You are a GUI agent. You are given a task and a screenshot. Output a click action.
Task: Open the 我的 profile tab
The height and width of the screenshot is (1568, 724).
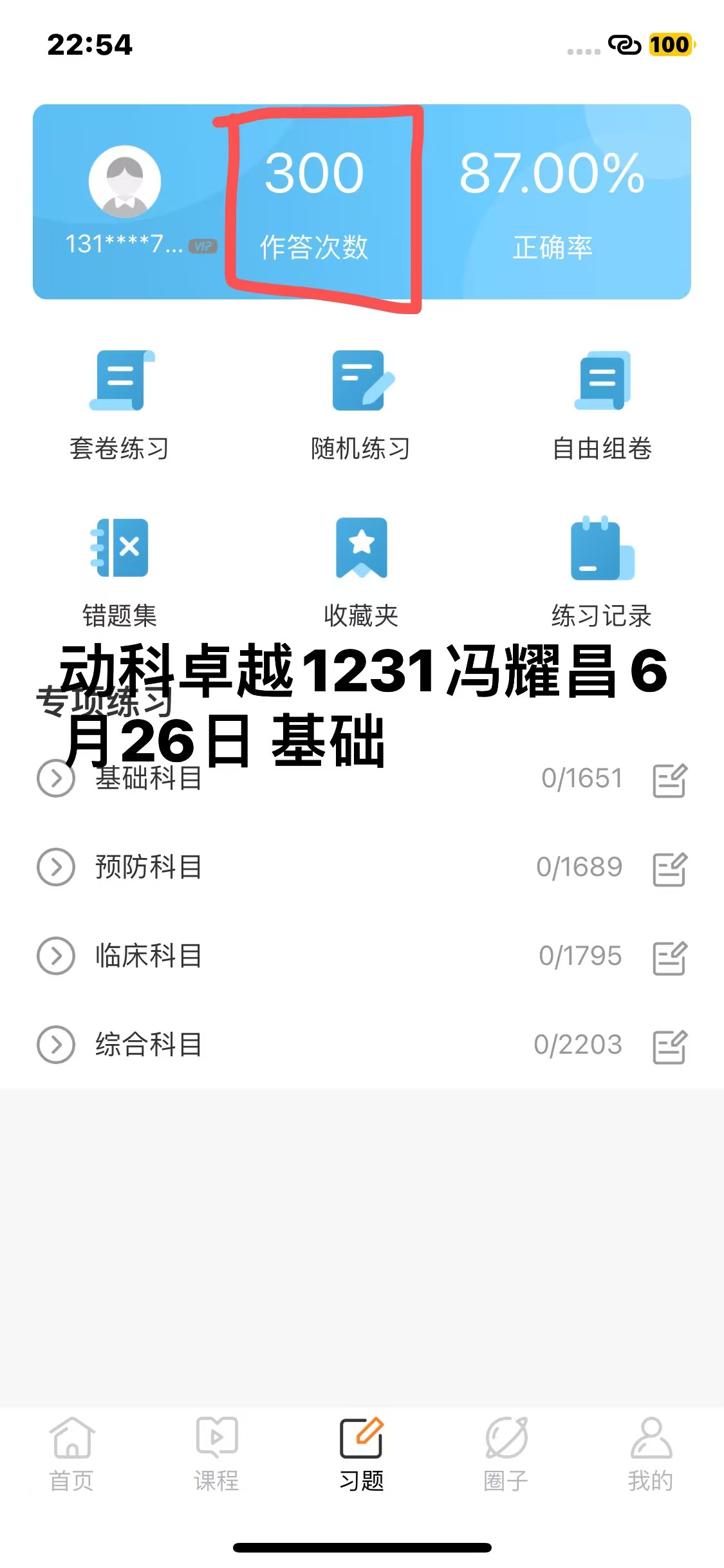coord(651,1455)
